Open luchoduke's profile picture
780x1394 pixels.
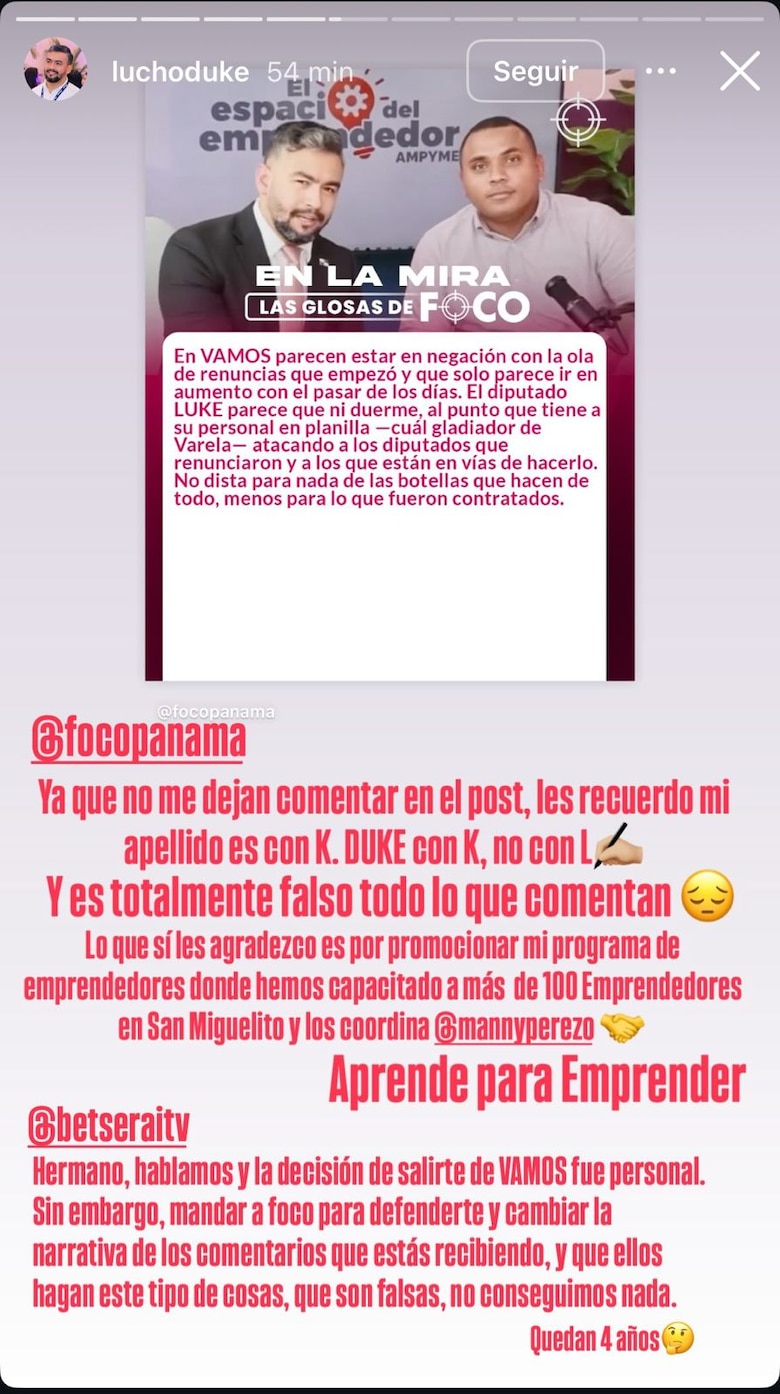coord(55,71)
